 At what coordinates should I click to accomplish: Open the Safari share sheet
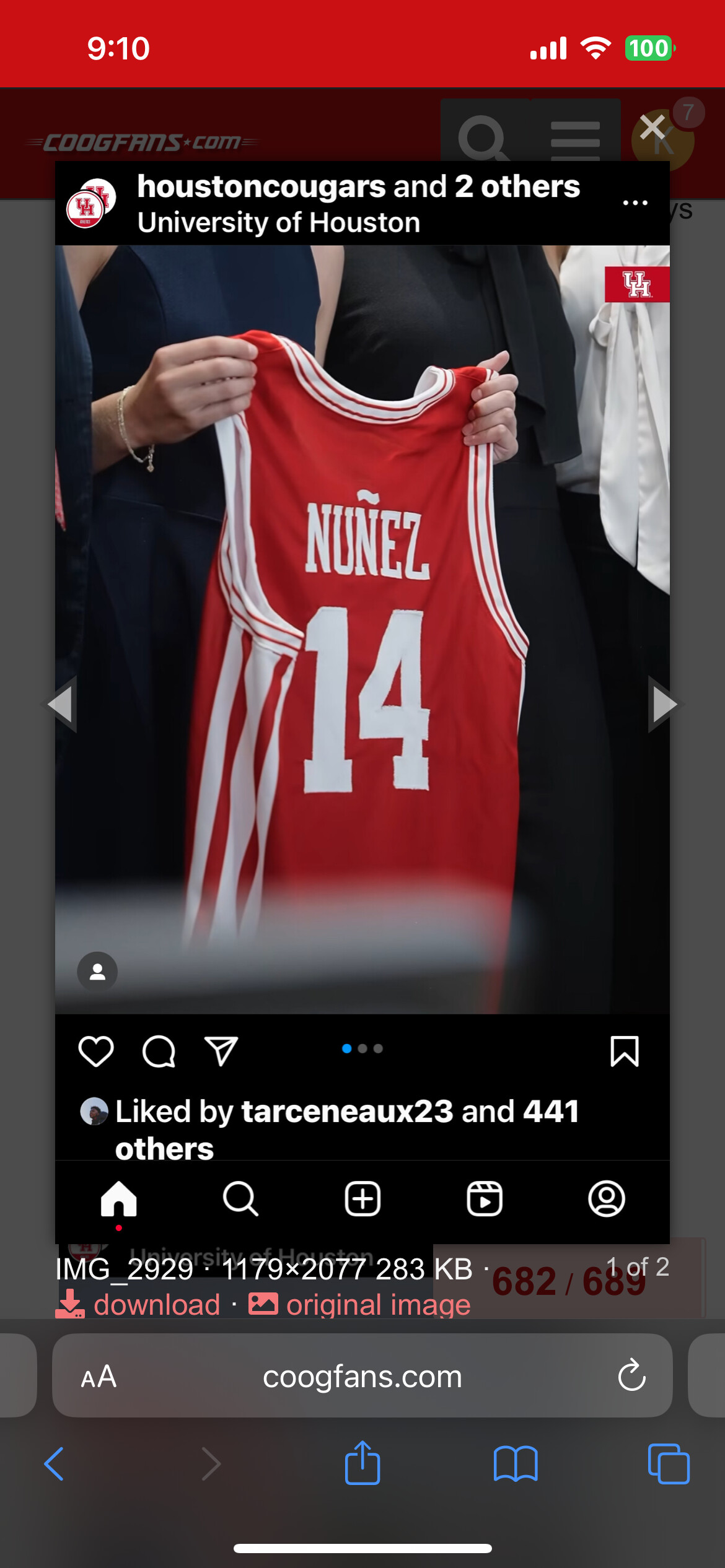[362, 1463]
